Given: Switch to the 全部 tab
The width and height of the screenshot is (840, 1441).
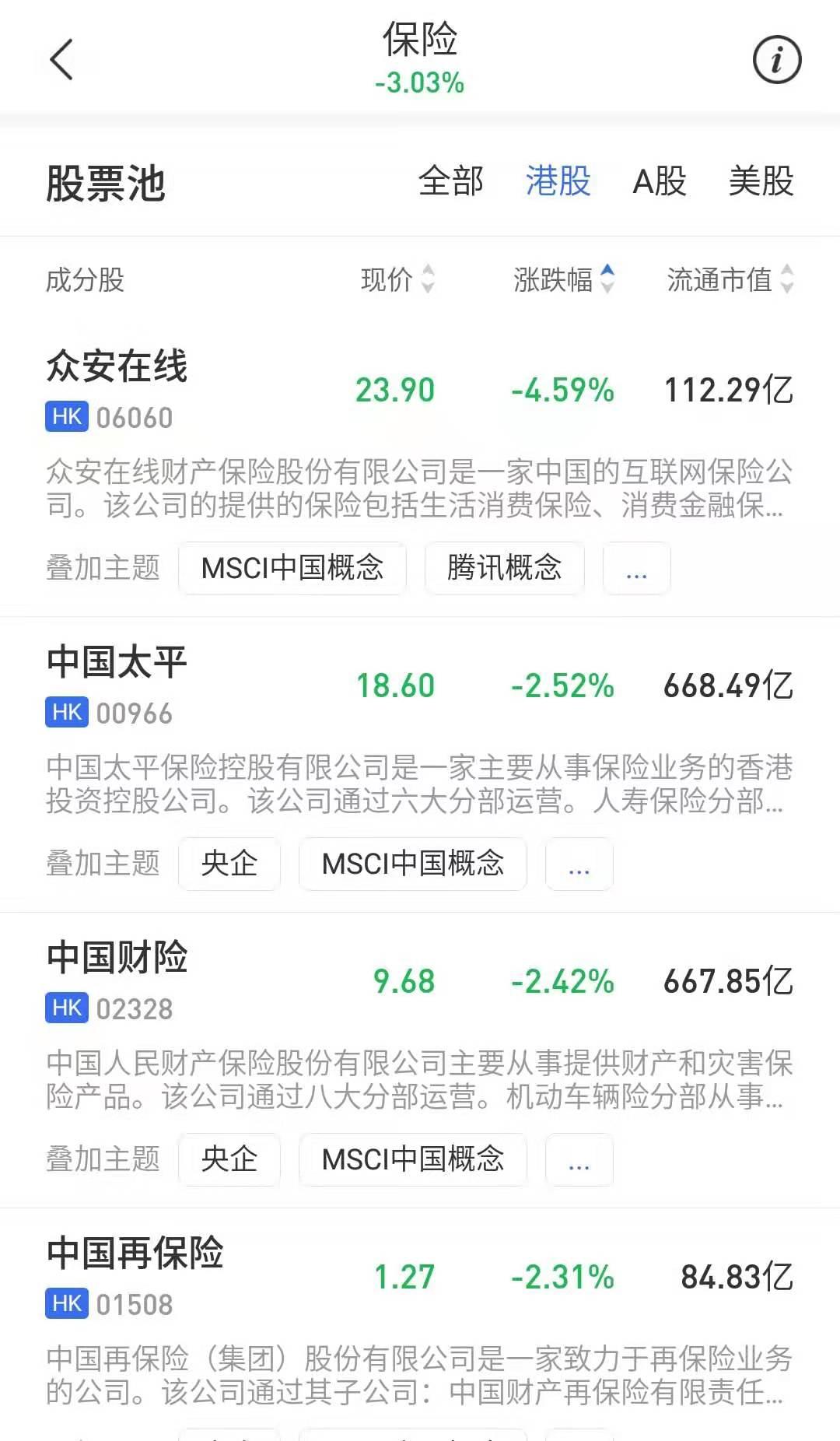Looking at the screenshot, I should point(451,182).
